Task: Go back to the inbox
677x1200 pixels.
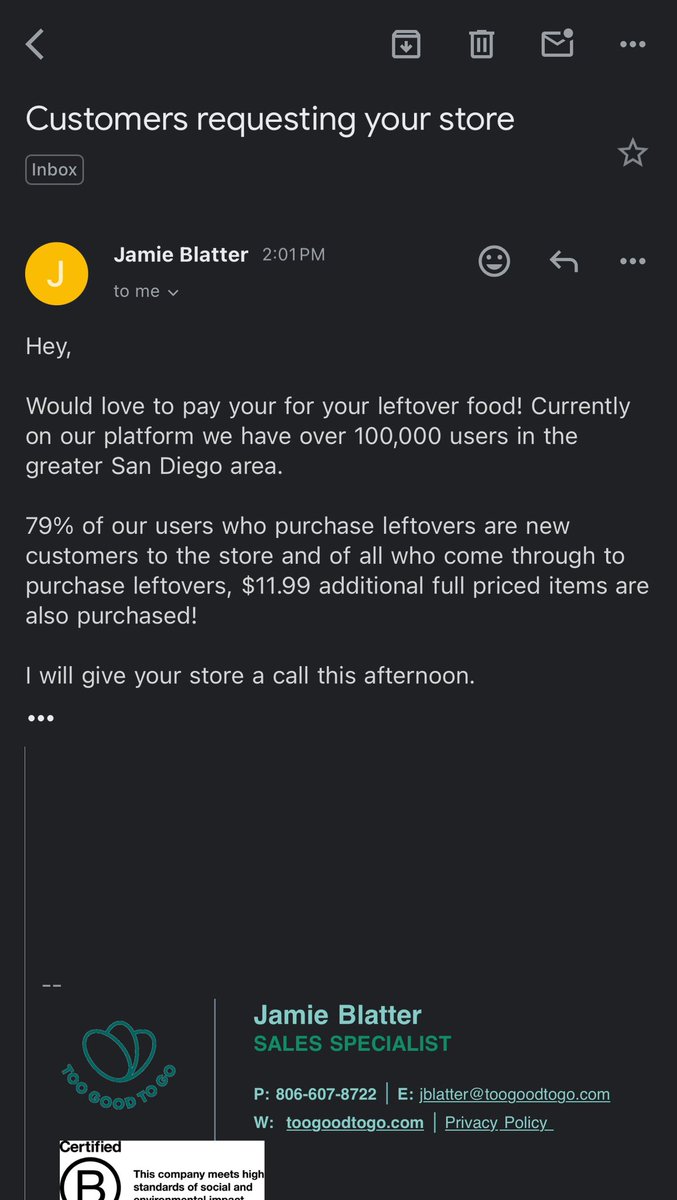Action: (36, 44)
